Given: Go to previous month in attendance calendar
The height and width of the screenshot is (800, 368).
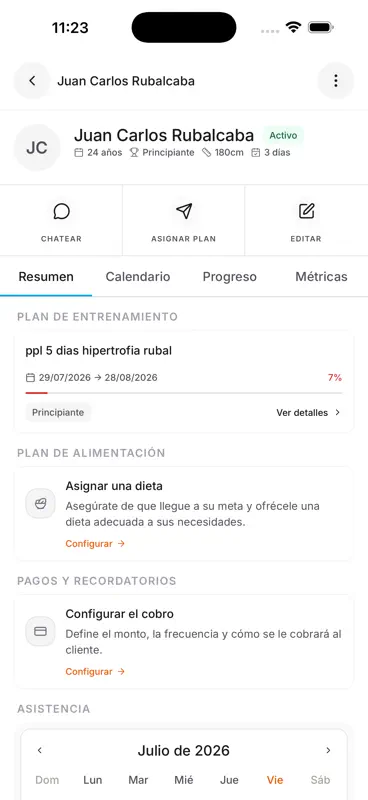Looking at the screenshot, I should 40,751.
